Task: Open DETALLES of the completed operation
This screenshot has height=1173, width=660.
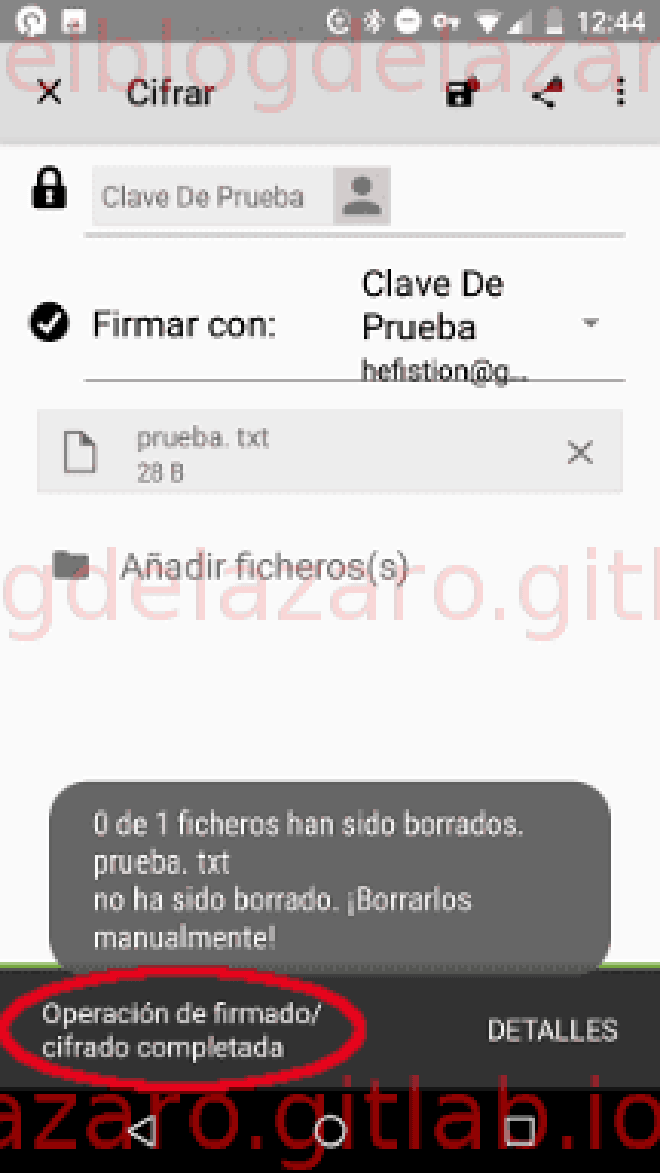Action: pyautogui.click(x=552, y=1030)
